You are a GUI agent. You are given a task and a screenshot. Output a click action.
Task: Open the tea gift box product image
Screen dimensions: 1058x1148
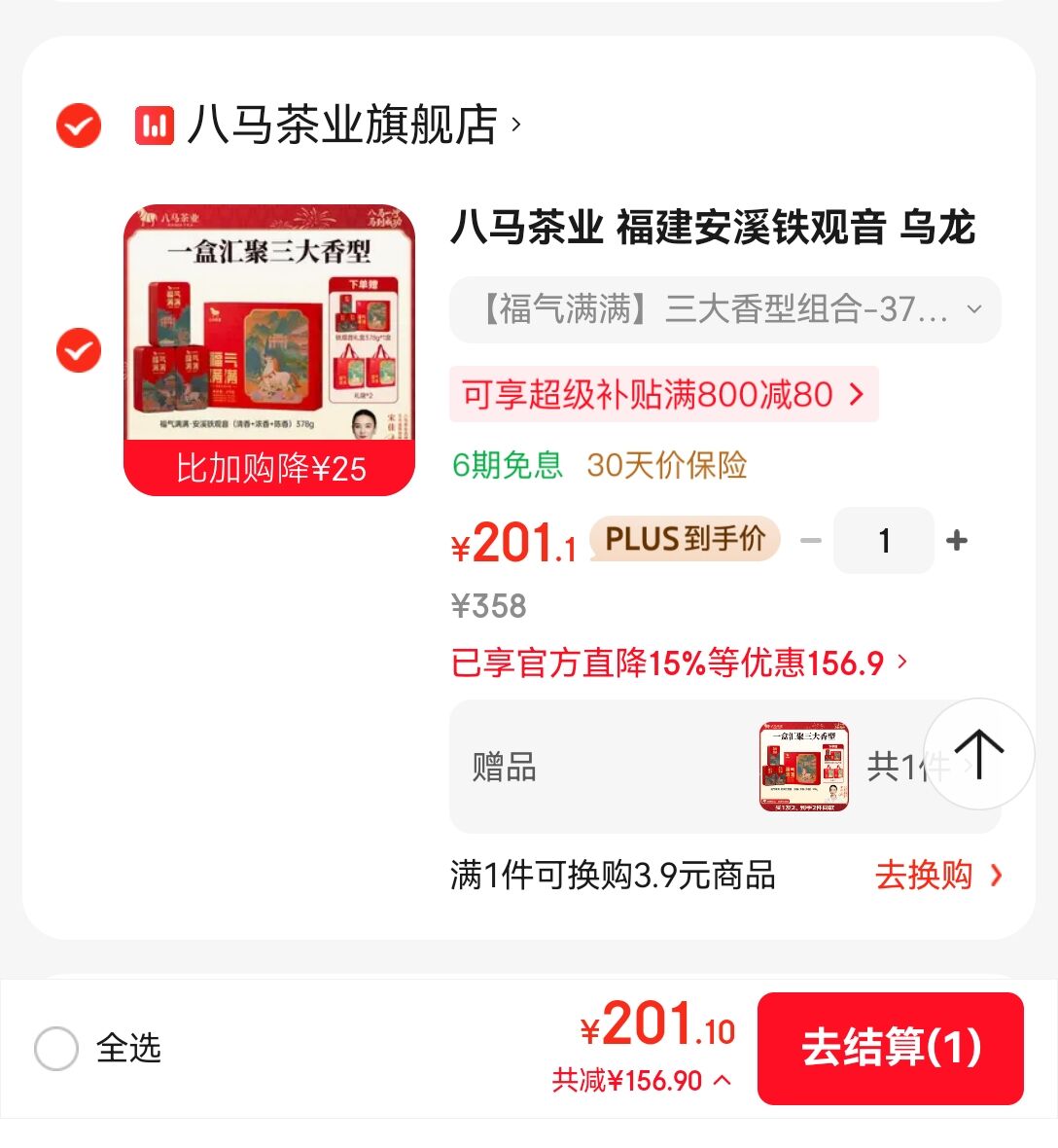coord(269,350)
